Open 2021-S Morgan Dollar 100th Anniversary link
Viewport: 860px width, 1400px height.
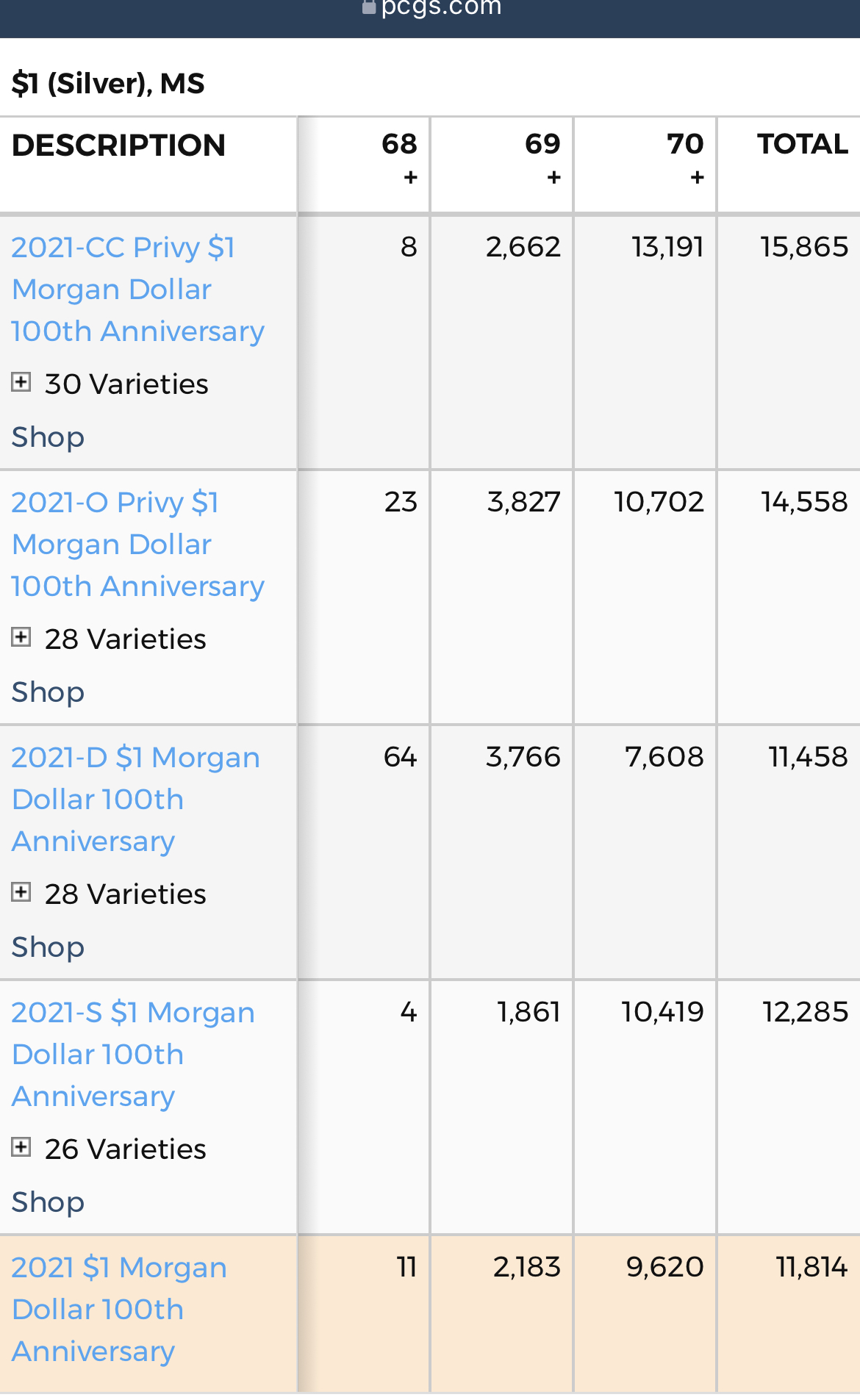pos(133,1054)
